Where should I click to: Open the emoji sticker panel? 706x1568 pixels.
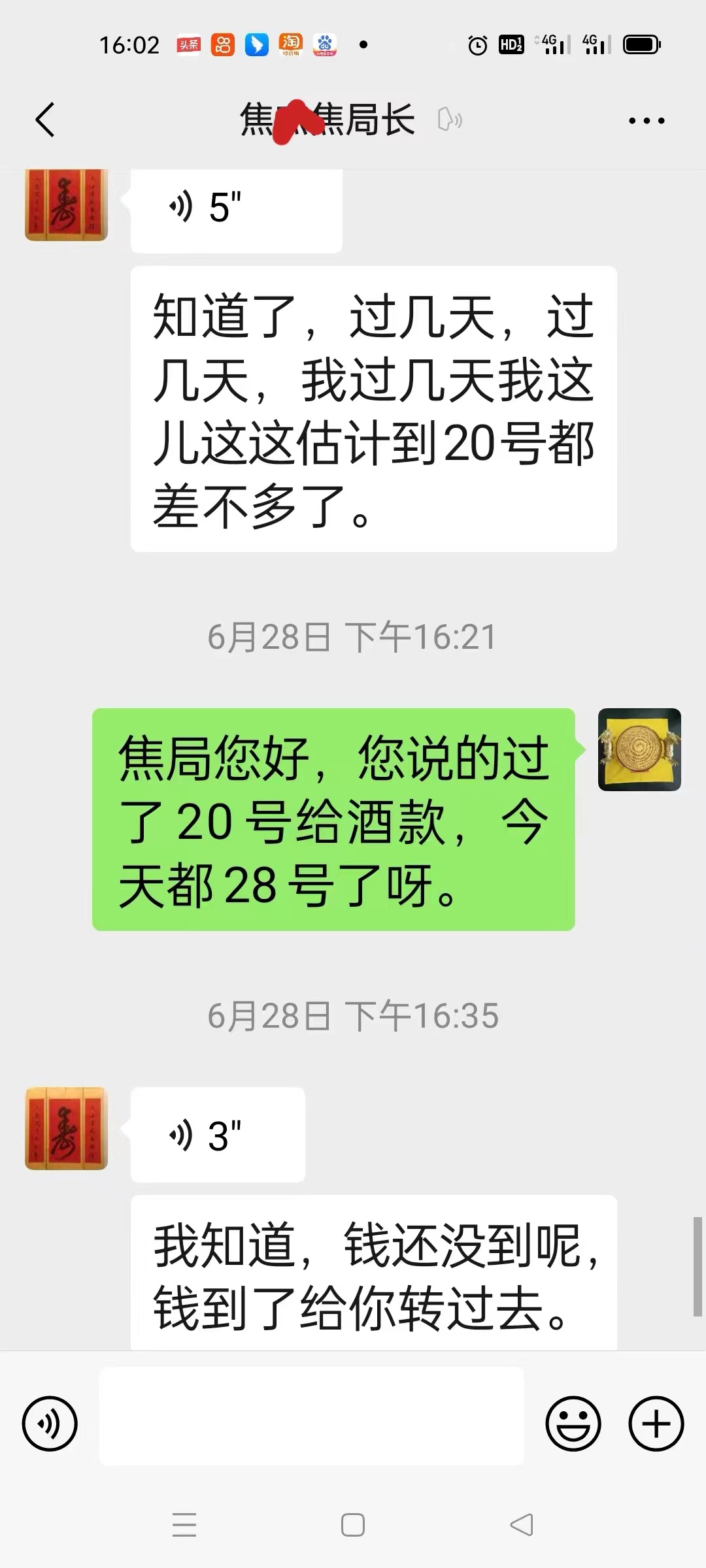tap(573, 1423)
